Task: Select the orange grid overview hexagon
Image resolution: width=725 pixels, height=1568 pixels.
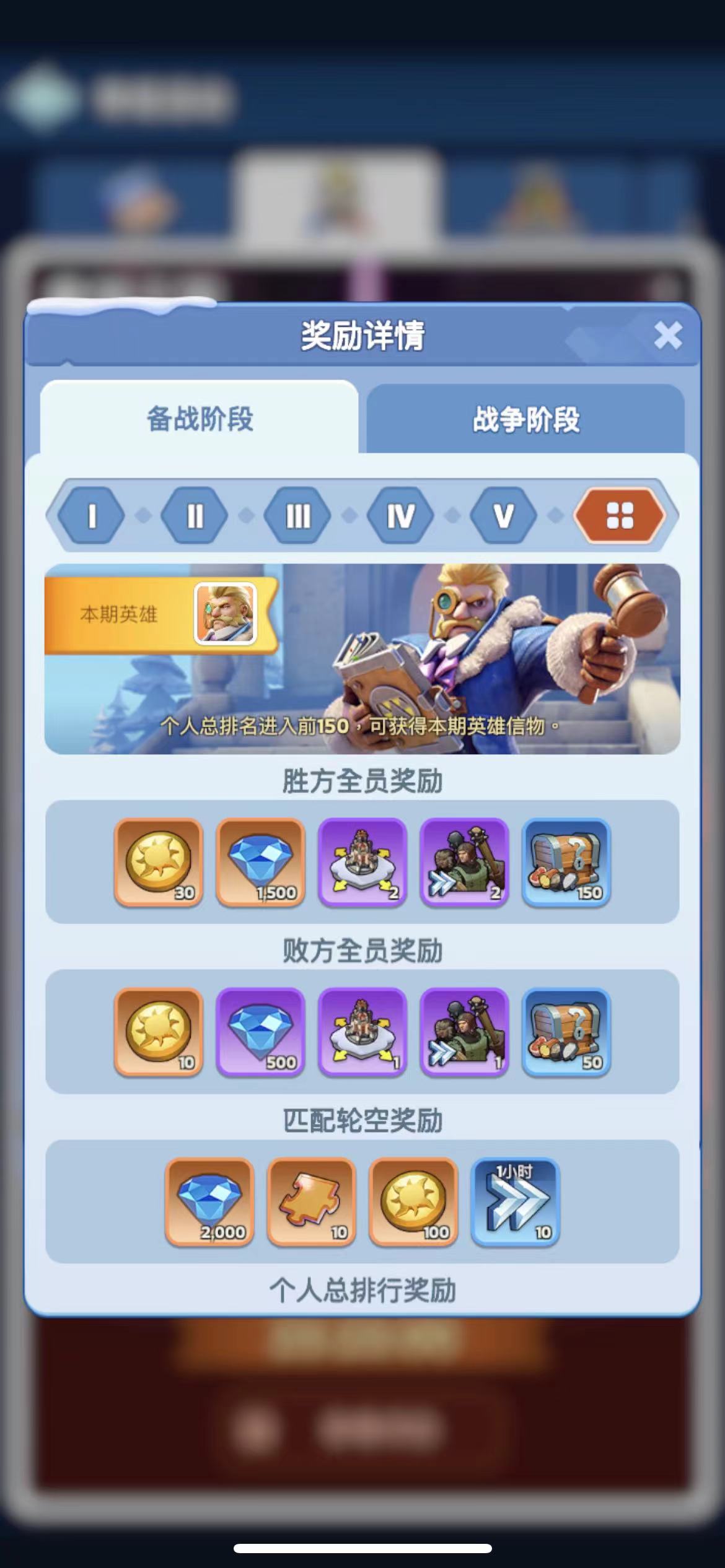Action: 620,515
